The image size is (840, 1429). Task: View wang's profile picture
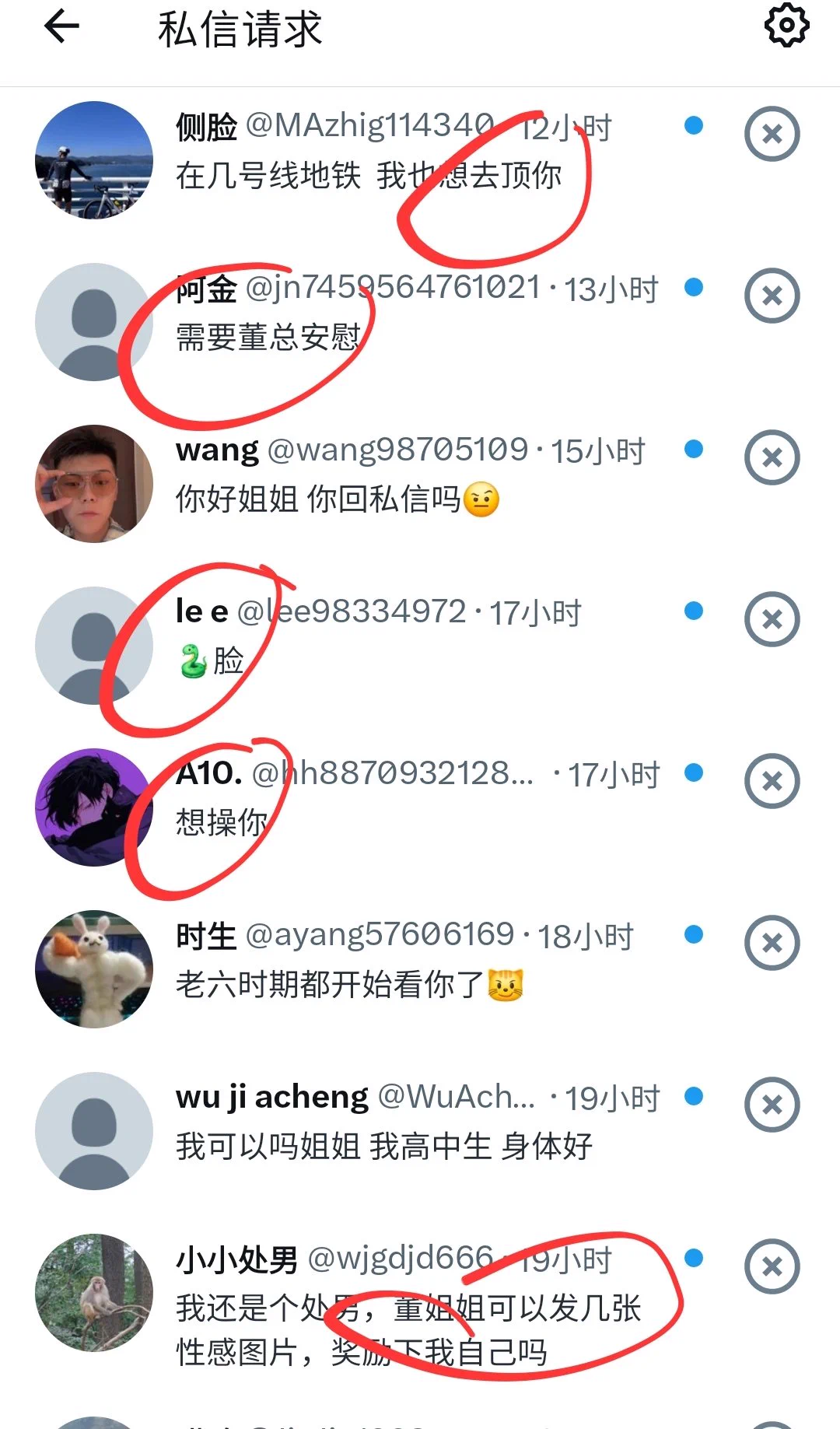click(x=94, y=483)
